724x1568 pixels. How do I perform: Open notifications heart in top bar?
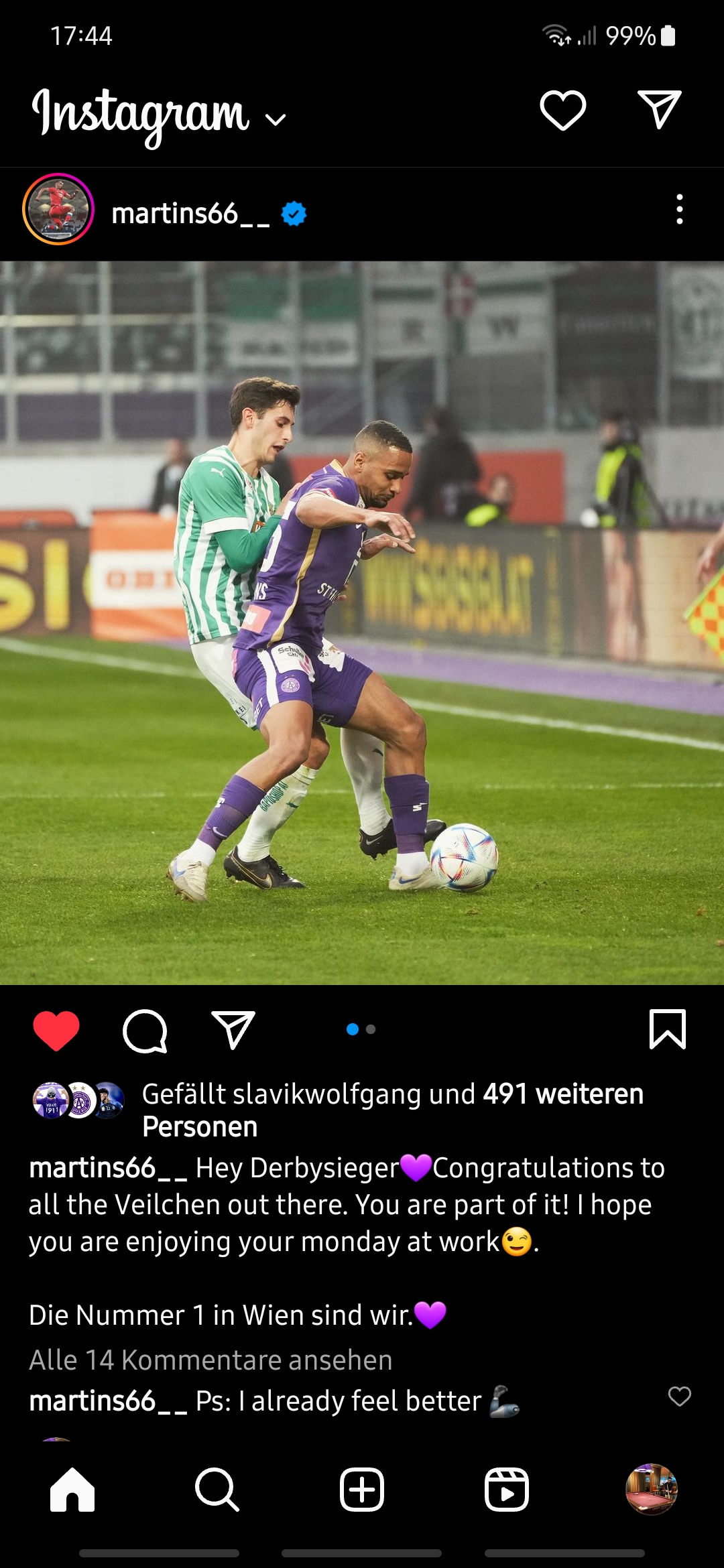pos(563,111)
